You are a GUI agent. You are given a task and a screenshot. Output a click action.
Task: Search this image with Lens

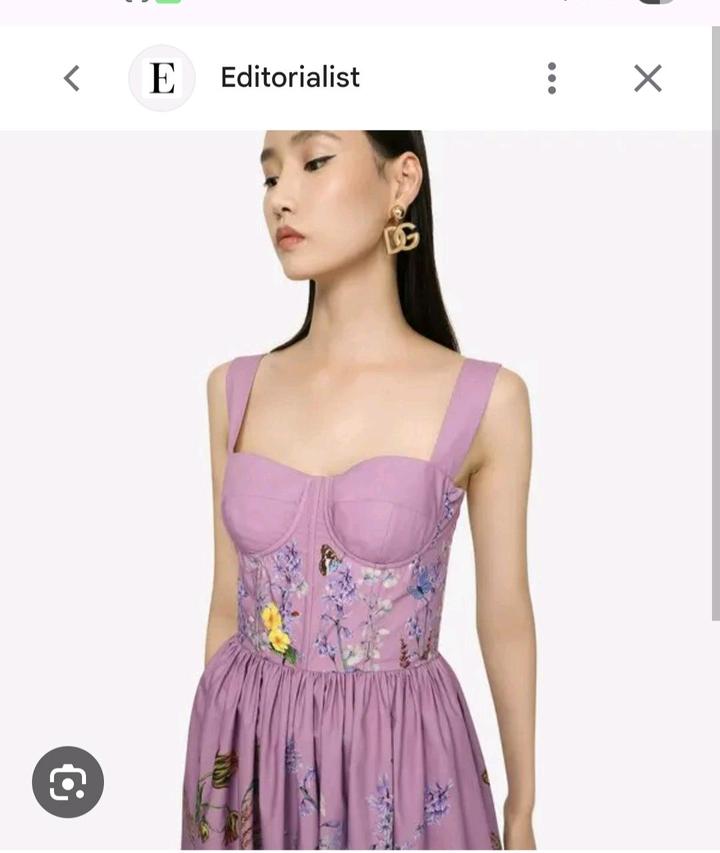click(68, 782)
